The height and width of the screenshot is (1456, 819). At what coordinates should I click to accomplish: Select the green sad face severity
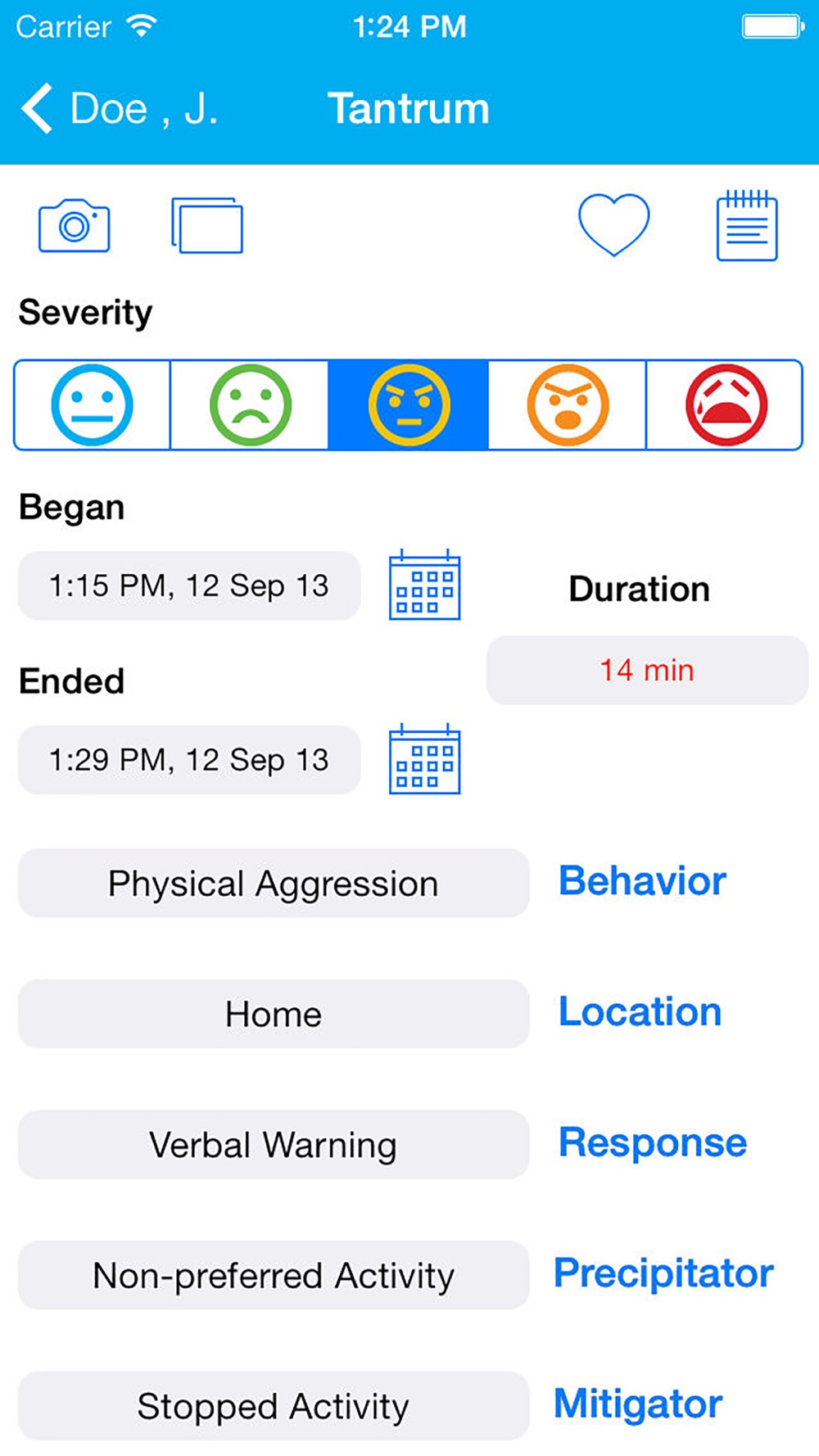(x=250, y=405)
